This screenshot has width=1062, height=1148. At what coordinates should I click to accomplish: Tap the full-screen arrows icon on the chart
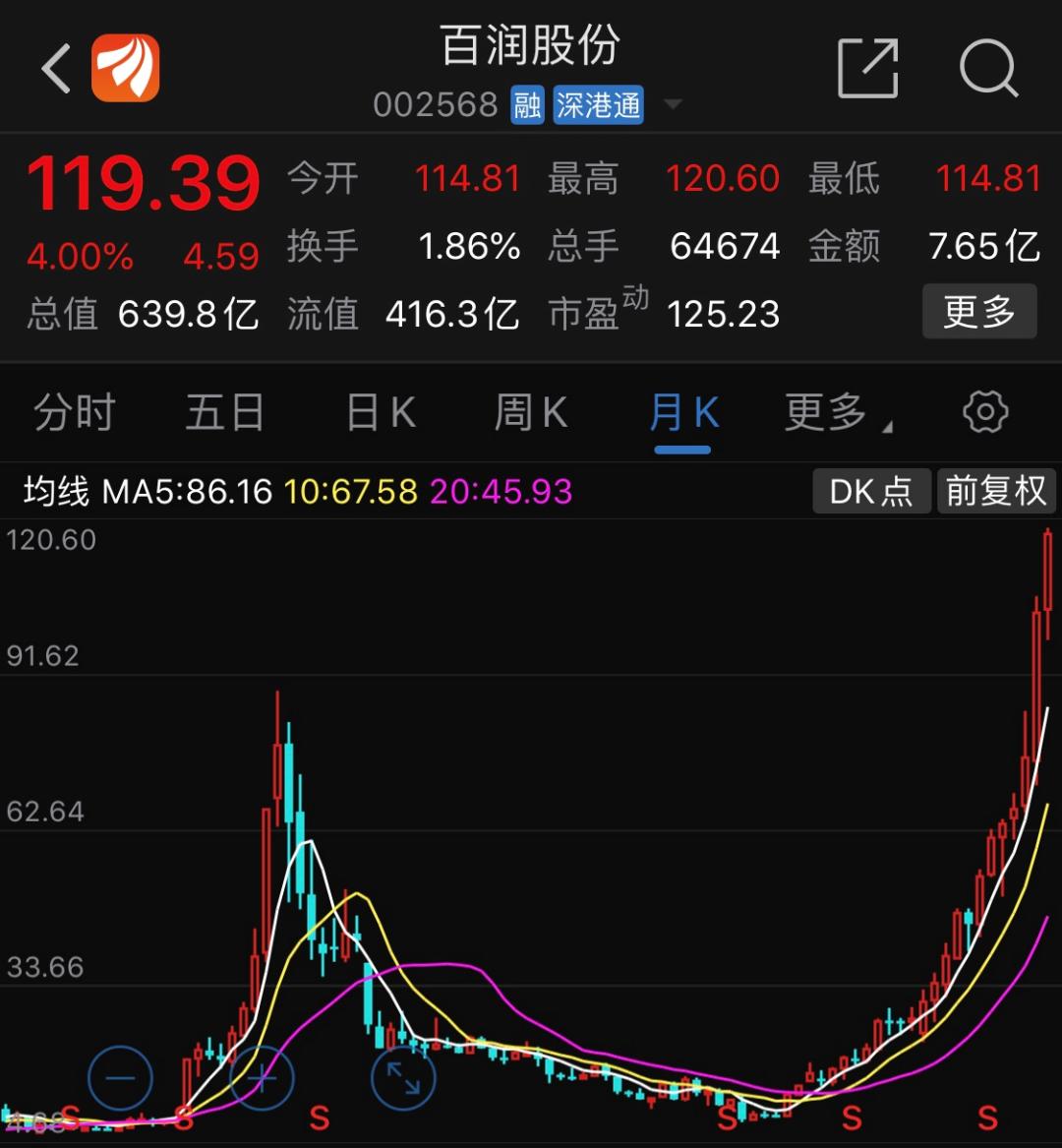pos(403,1077)
